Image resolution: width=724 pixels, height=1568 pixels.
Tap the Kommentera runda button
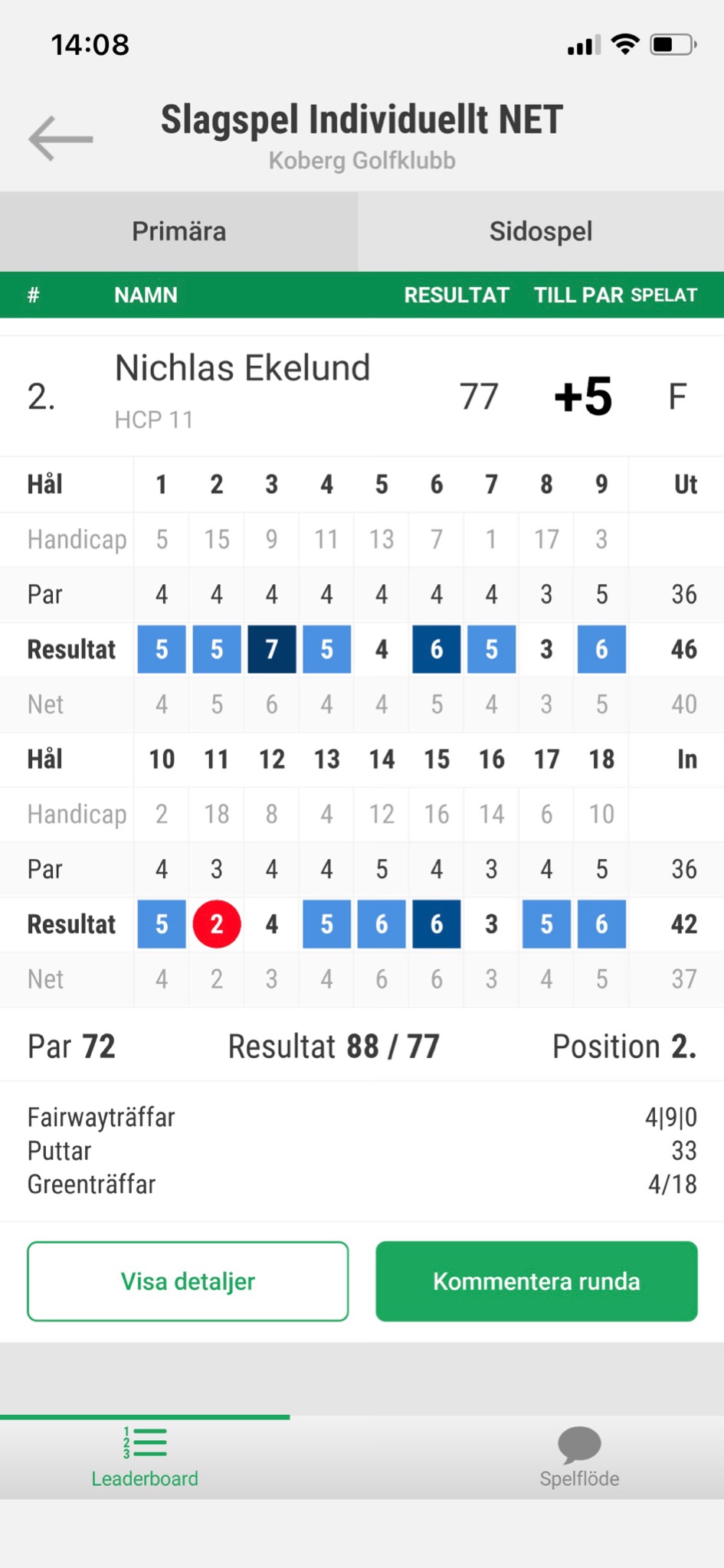click(536, 1281)
